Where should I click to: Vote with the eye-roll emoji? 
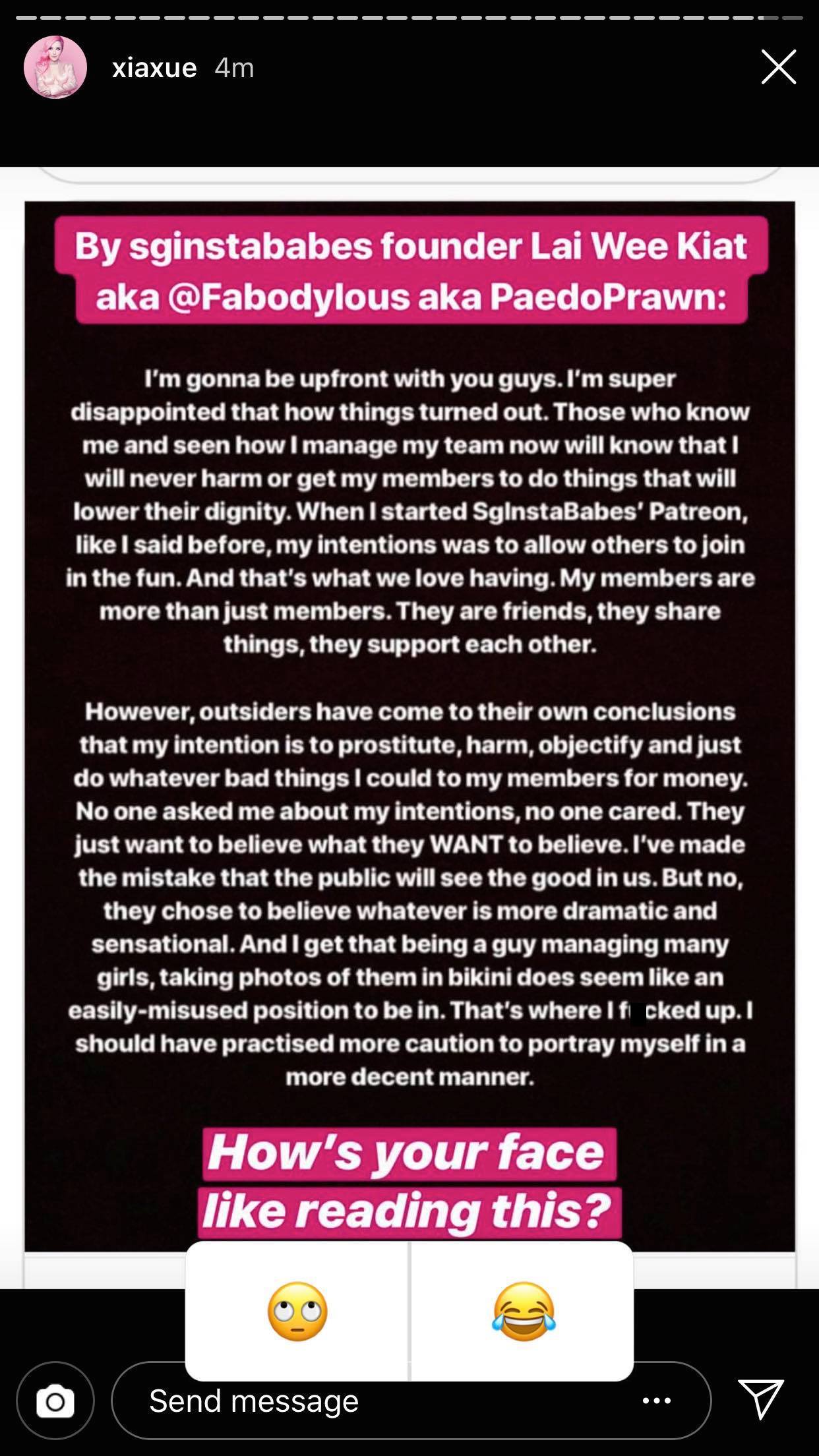(297, 1312)
